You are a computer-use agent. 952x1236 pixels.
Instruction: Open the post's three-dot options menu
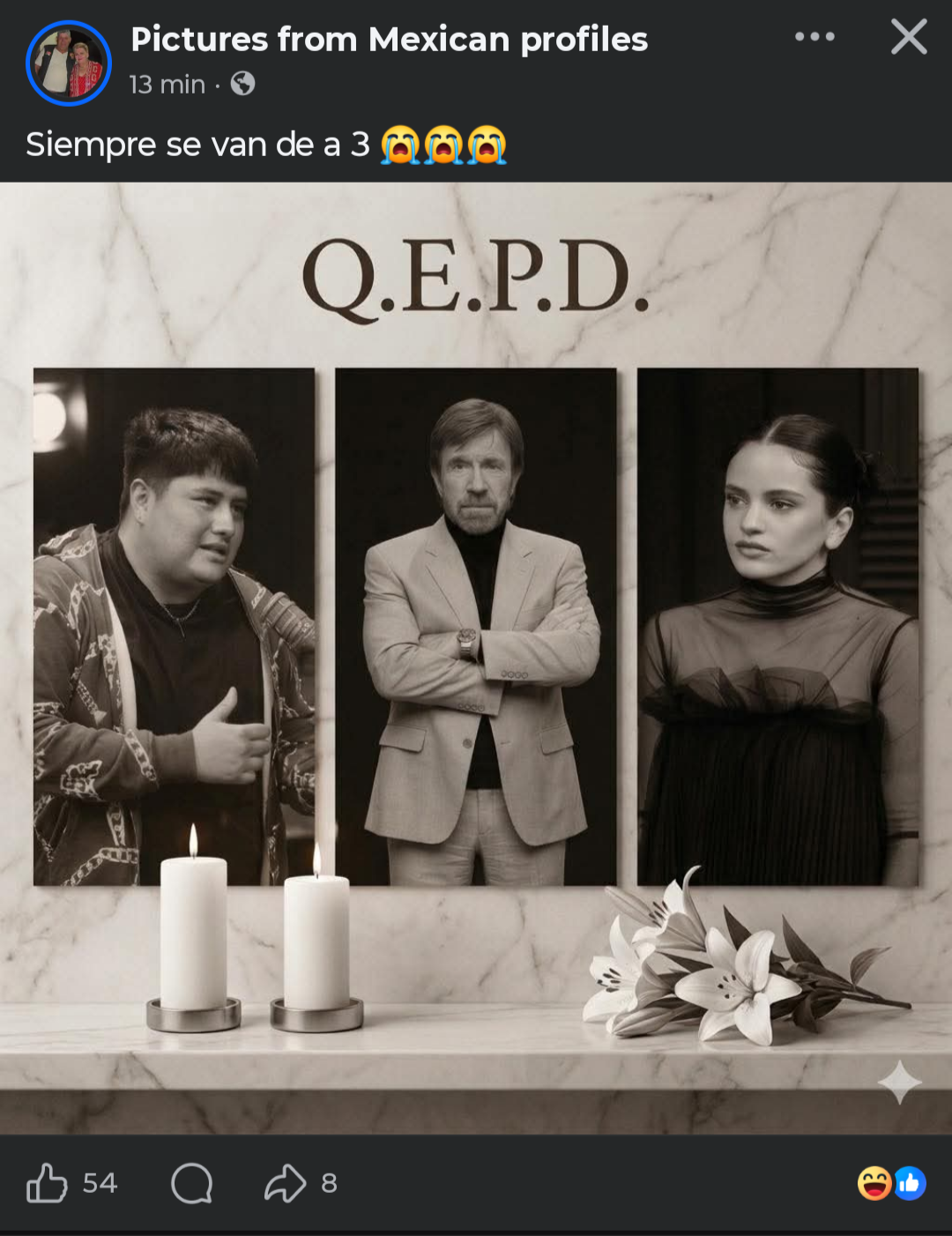[814, 37]
